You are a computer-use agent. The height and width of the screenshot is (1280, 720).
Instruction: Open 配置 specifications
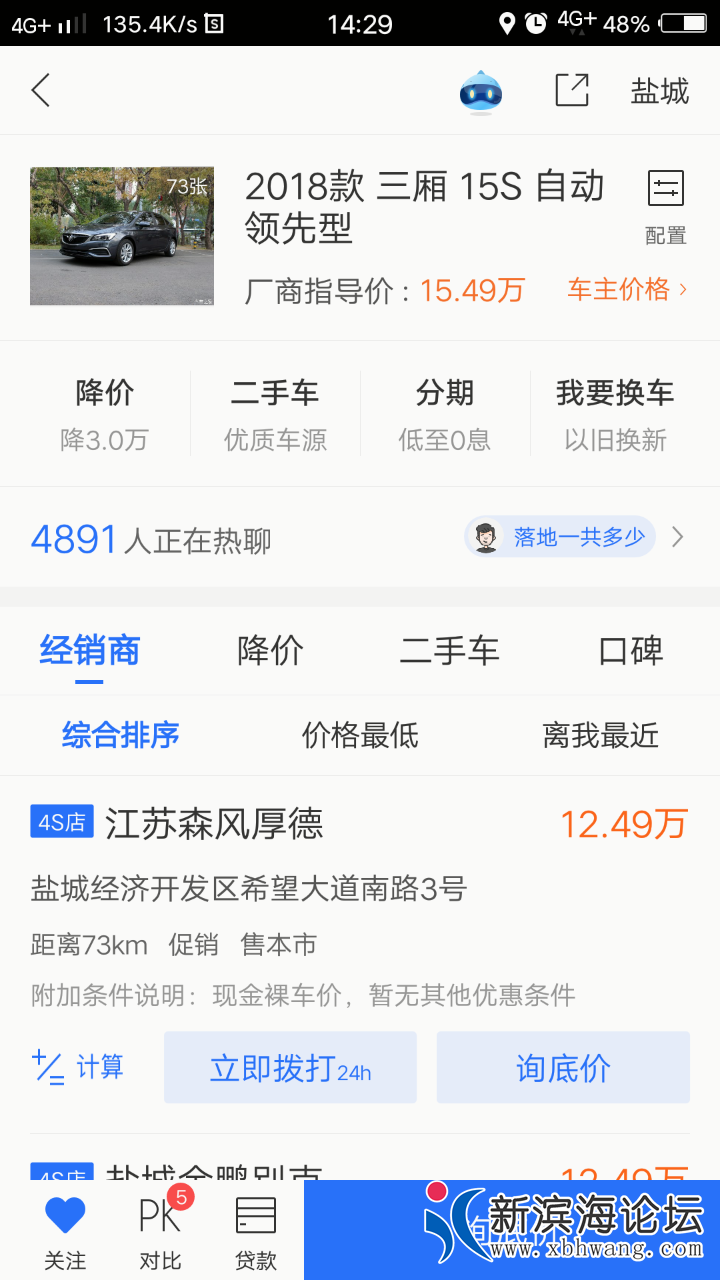pyautogui.click(x=665, y=207)
